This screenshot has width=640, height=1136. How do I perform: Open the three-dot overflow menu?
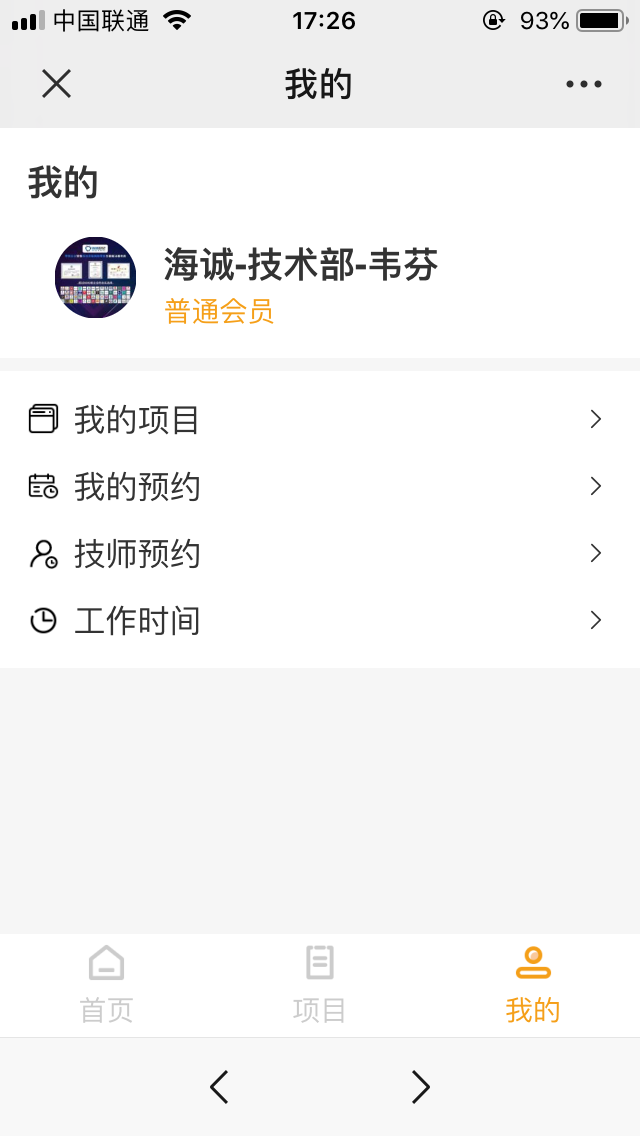click(x=583, y=84)
